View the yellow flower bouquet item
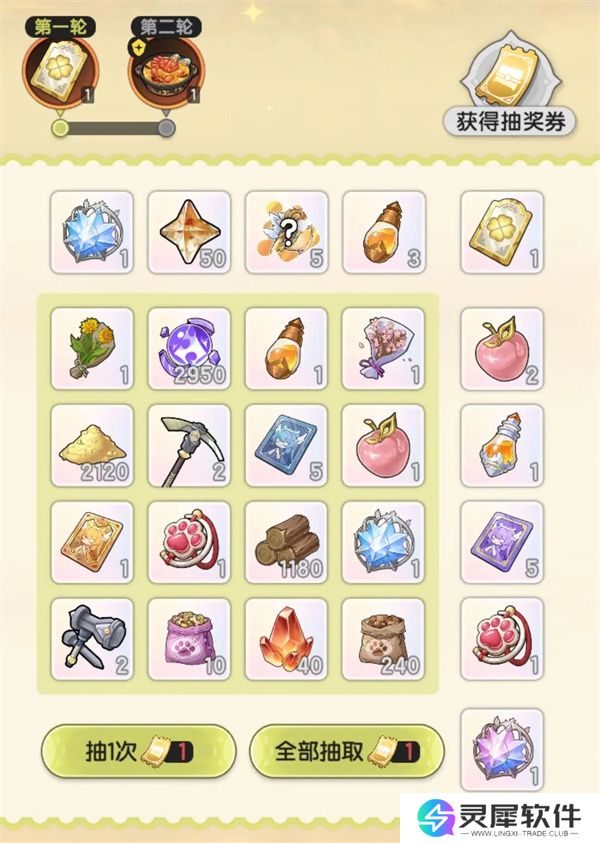 coord(91,348)
